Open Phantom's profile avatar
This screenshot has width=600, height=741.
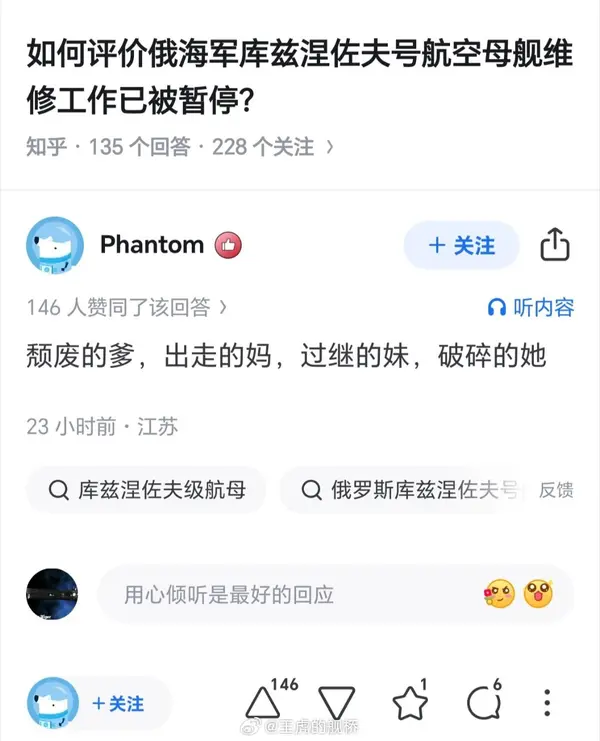(54, 246)
